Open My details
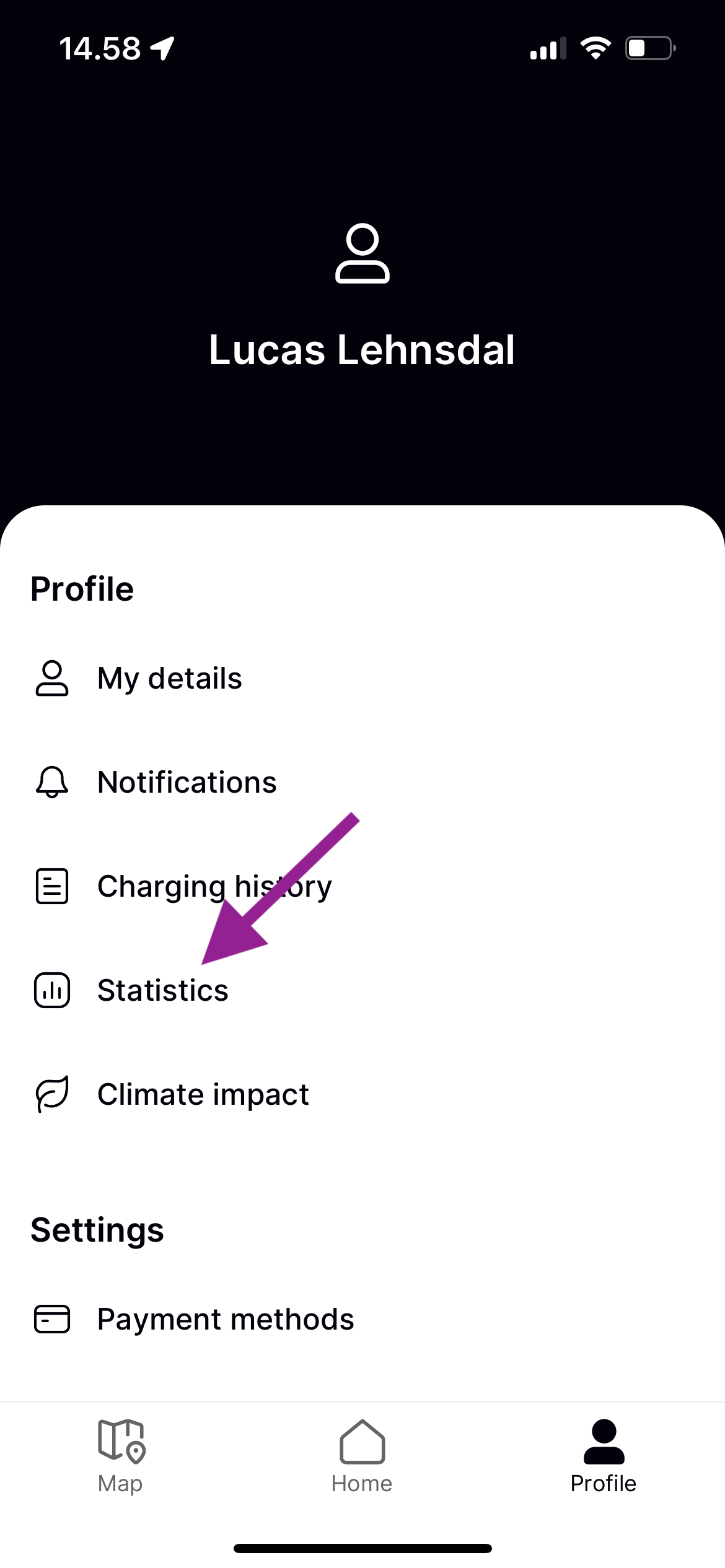This screenshot has width=725, height=1568. coord(169,679)
